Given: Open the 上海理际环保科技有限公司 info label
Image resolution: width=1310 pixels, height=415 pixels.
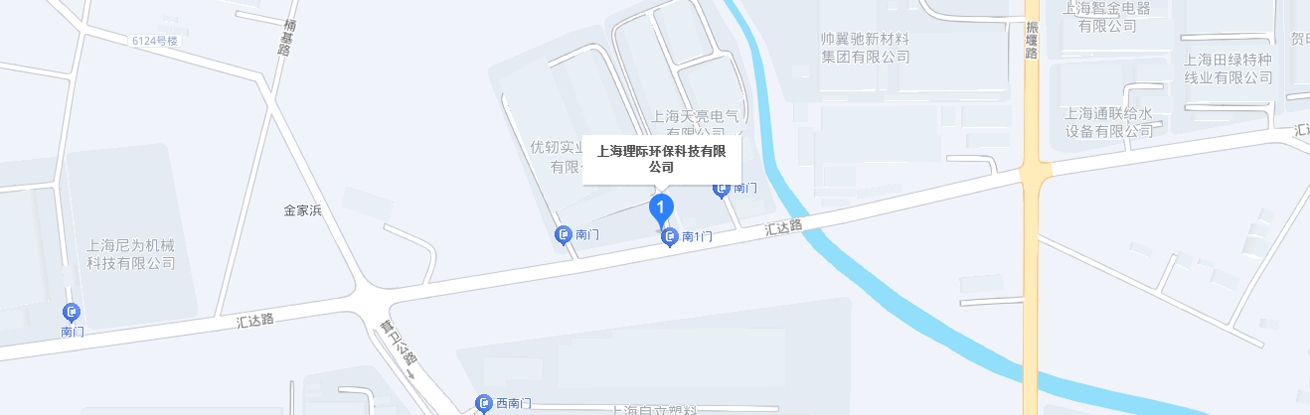Looking at the screenshot, I should point(661,159).
